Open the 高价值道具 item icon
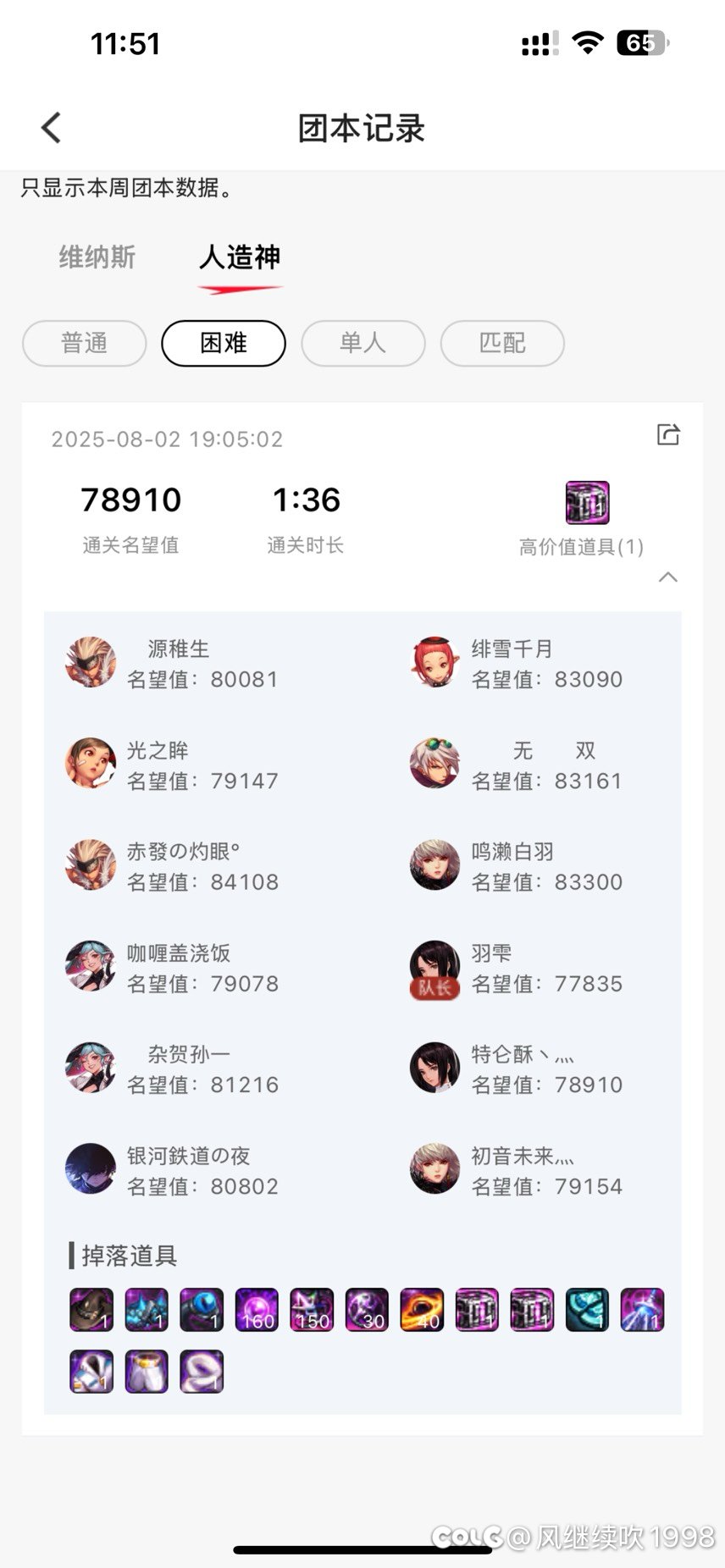The height and width of the screenshot is (1568, 725). coord(587,503)
